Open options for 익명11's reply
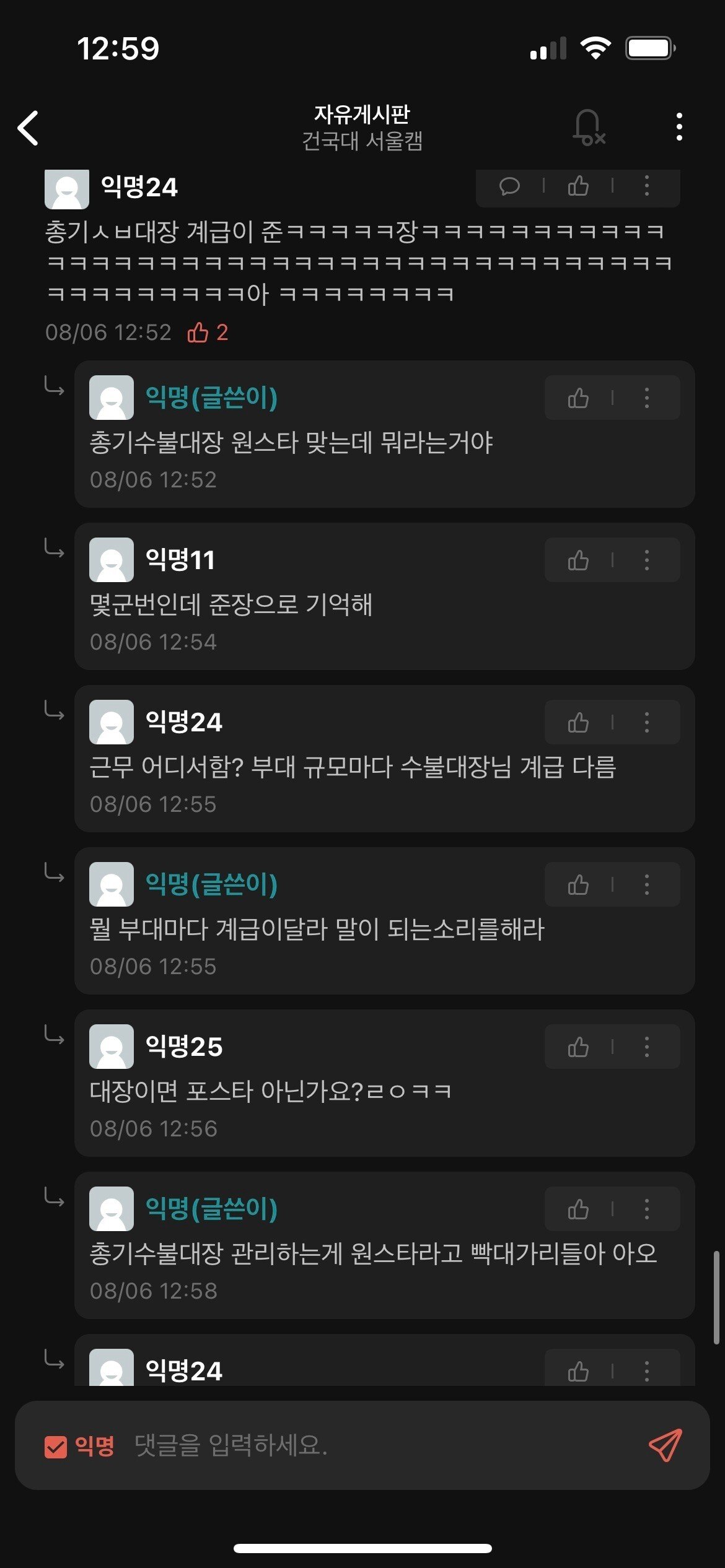The image size is (725, 1568). pyautogui.click(x=646, y=560)
